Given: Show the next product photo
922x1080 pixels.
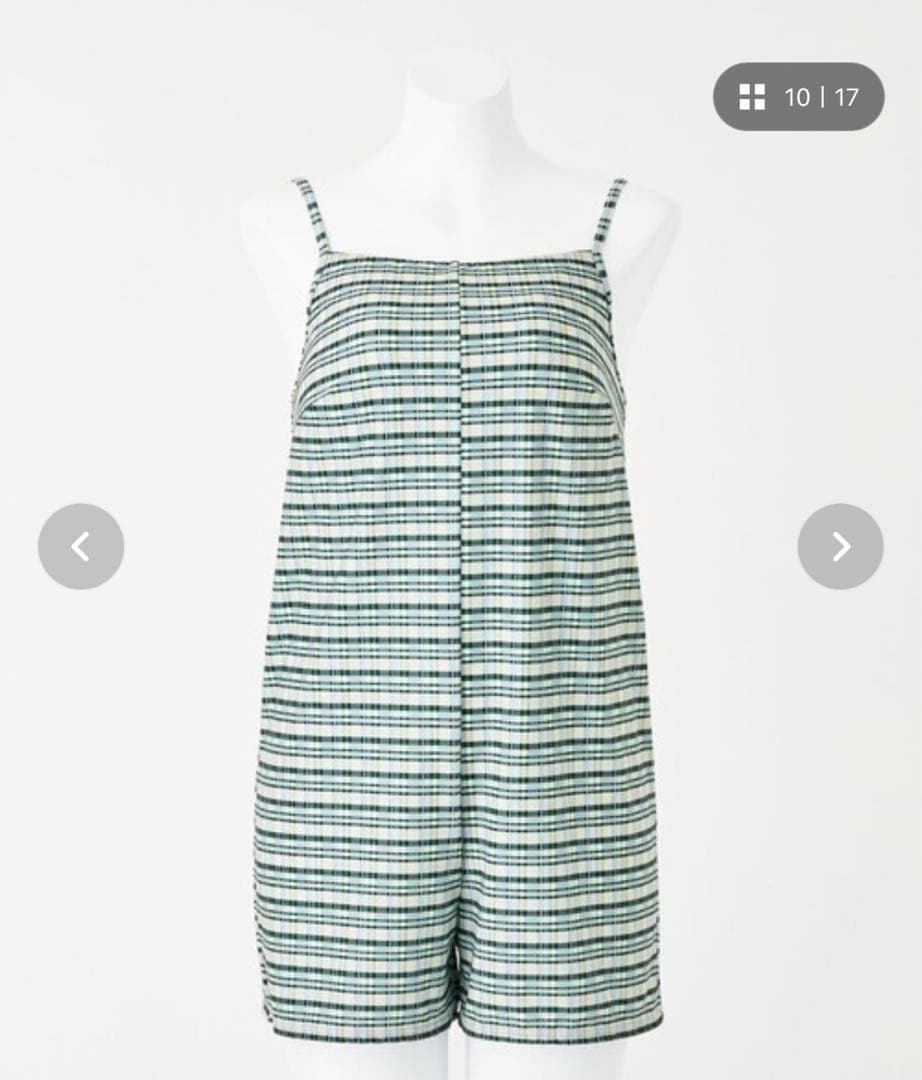Looking at the screenshot, I should [x=840, y=546].
